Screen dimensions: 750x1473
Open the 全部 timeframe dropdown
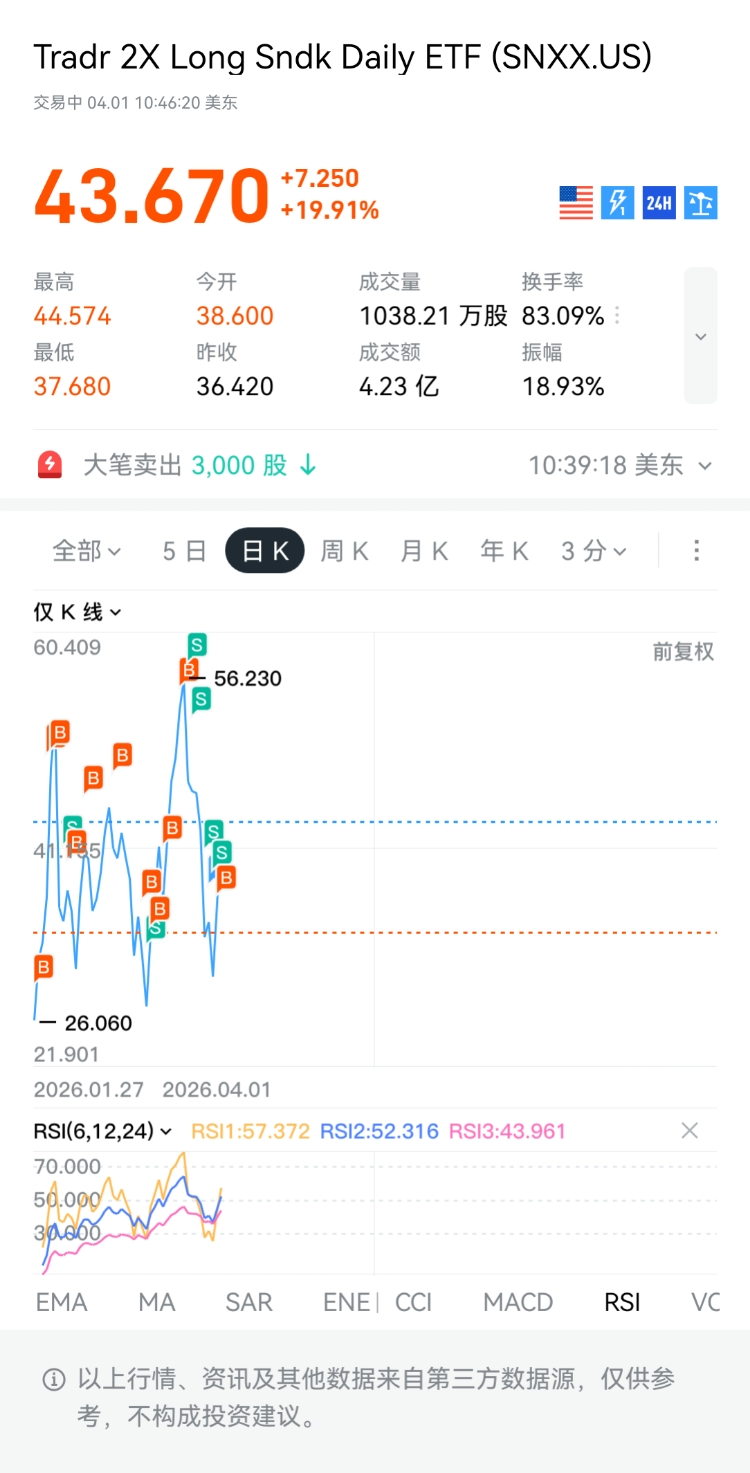pyautogui.click(x=87, y=551)
